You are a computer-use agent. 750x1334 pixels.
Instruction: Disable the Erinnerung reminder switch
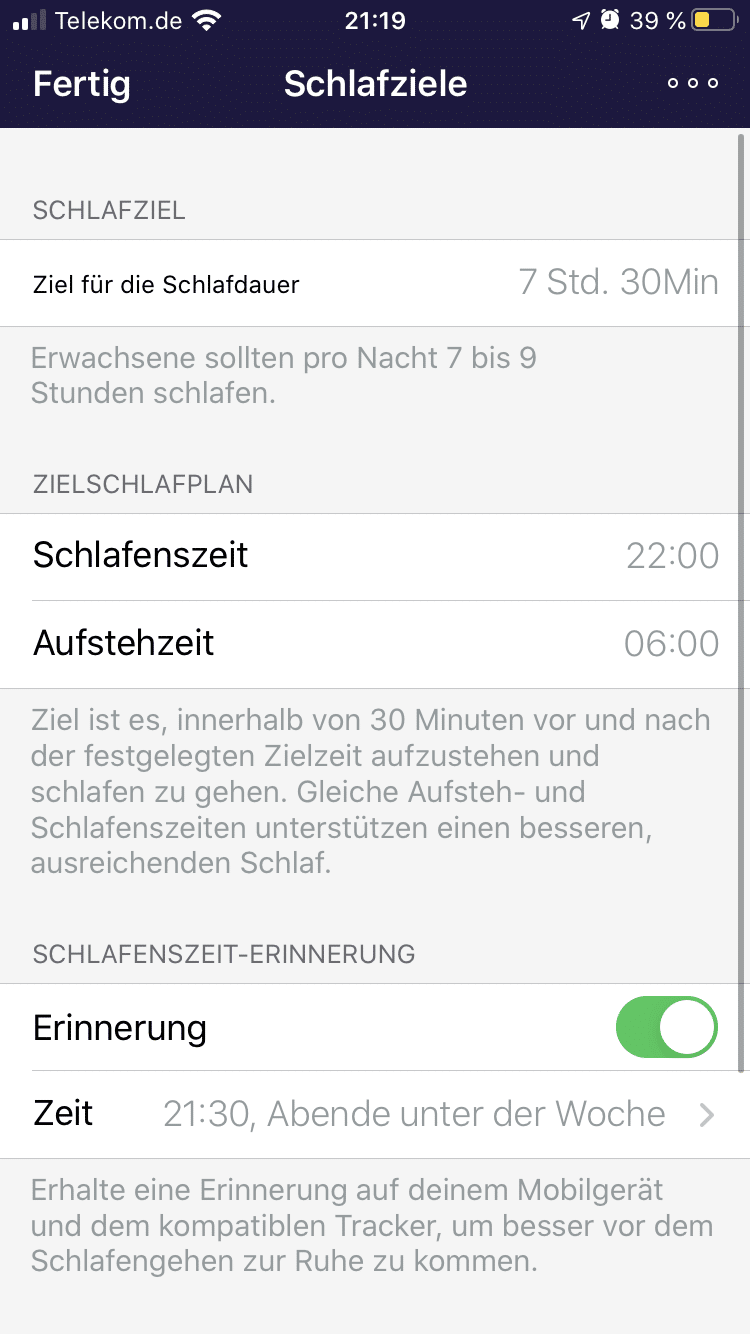(x=666, y=1027)
